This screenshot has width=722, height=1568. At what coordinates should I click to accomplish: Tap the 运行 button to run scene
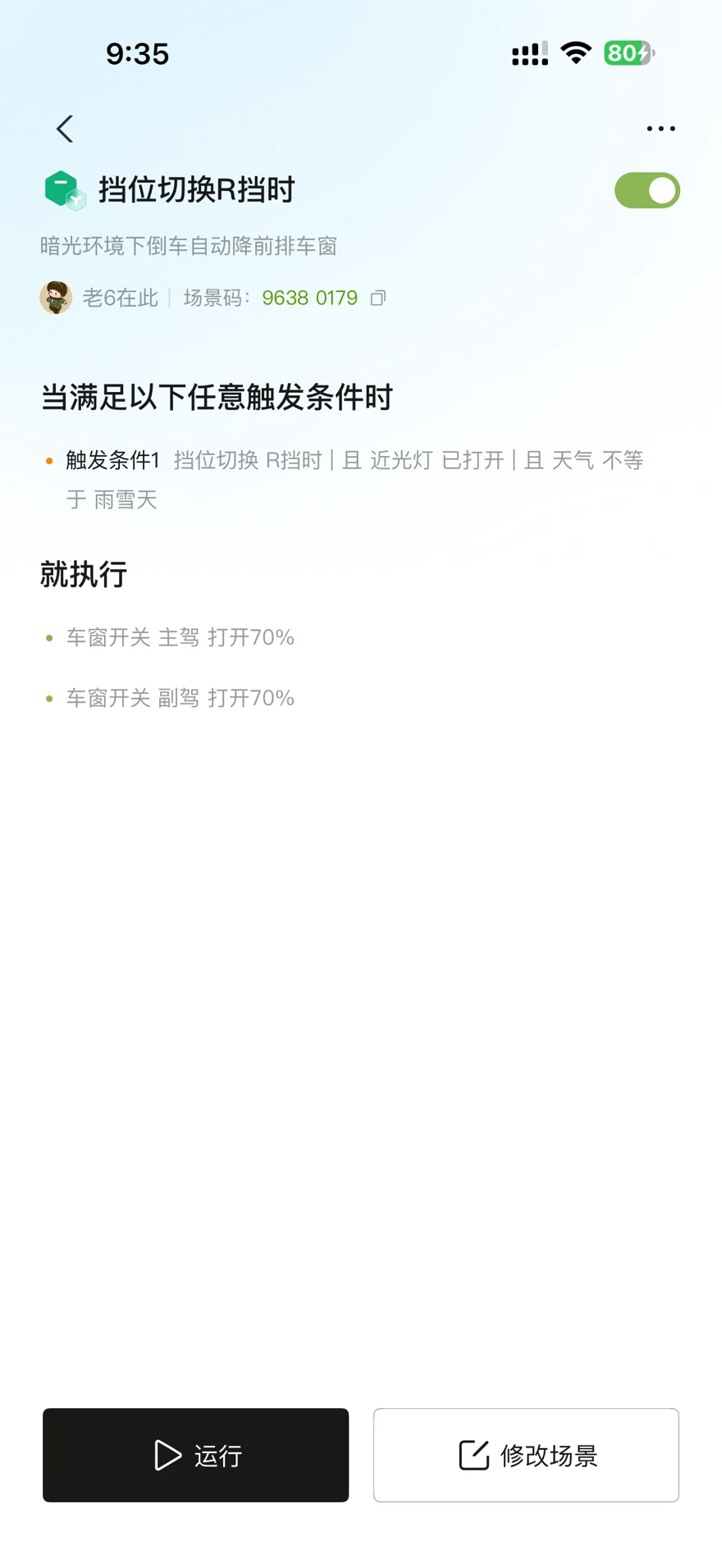(x=196, y=1455)
